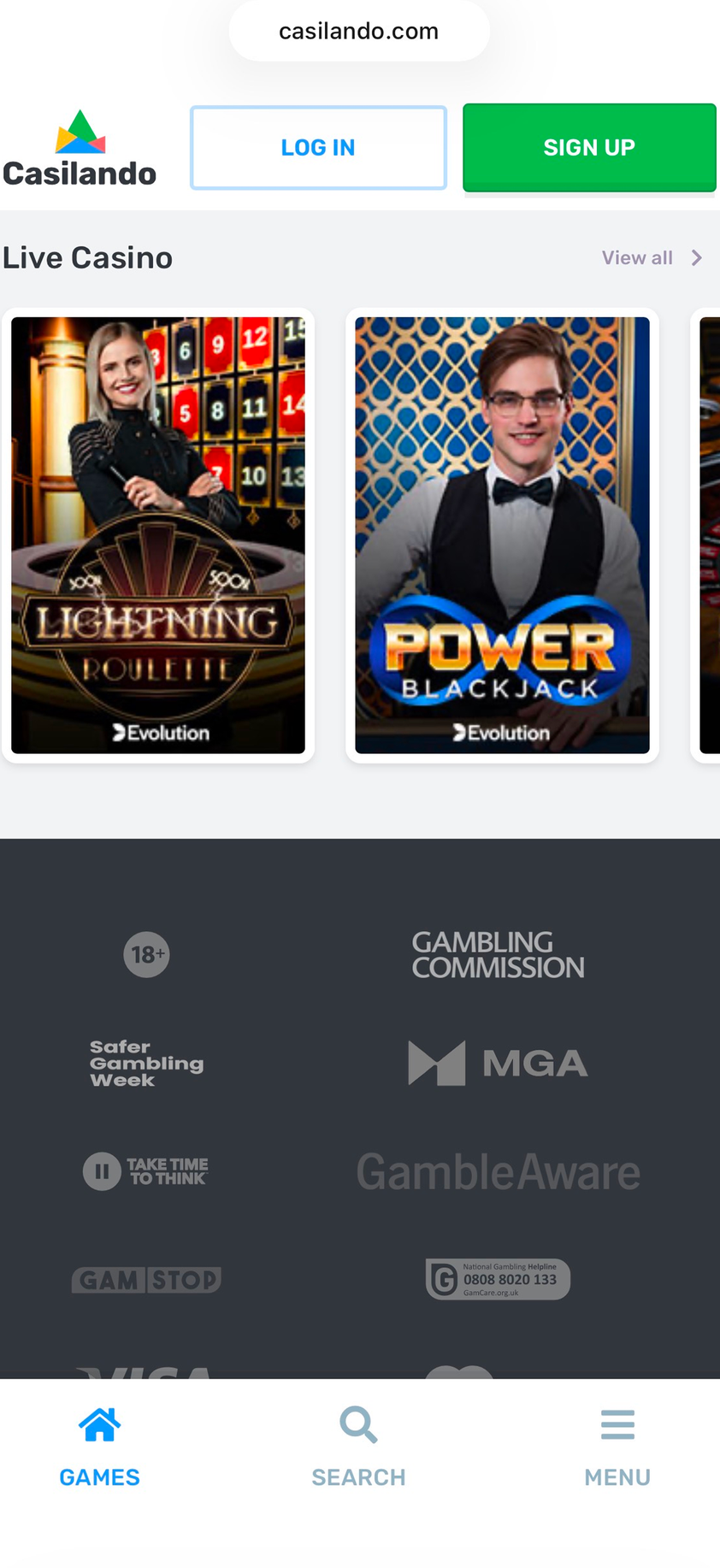
Task: Open the National Gambling Helpline badge
Action: point(498,1280)
